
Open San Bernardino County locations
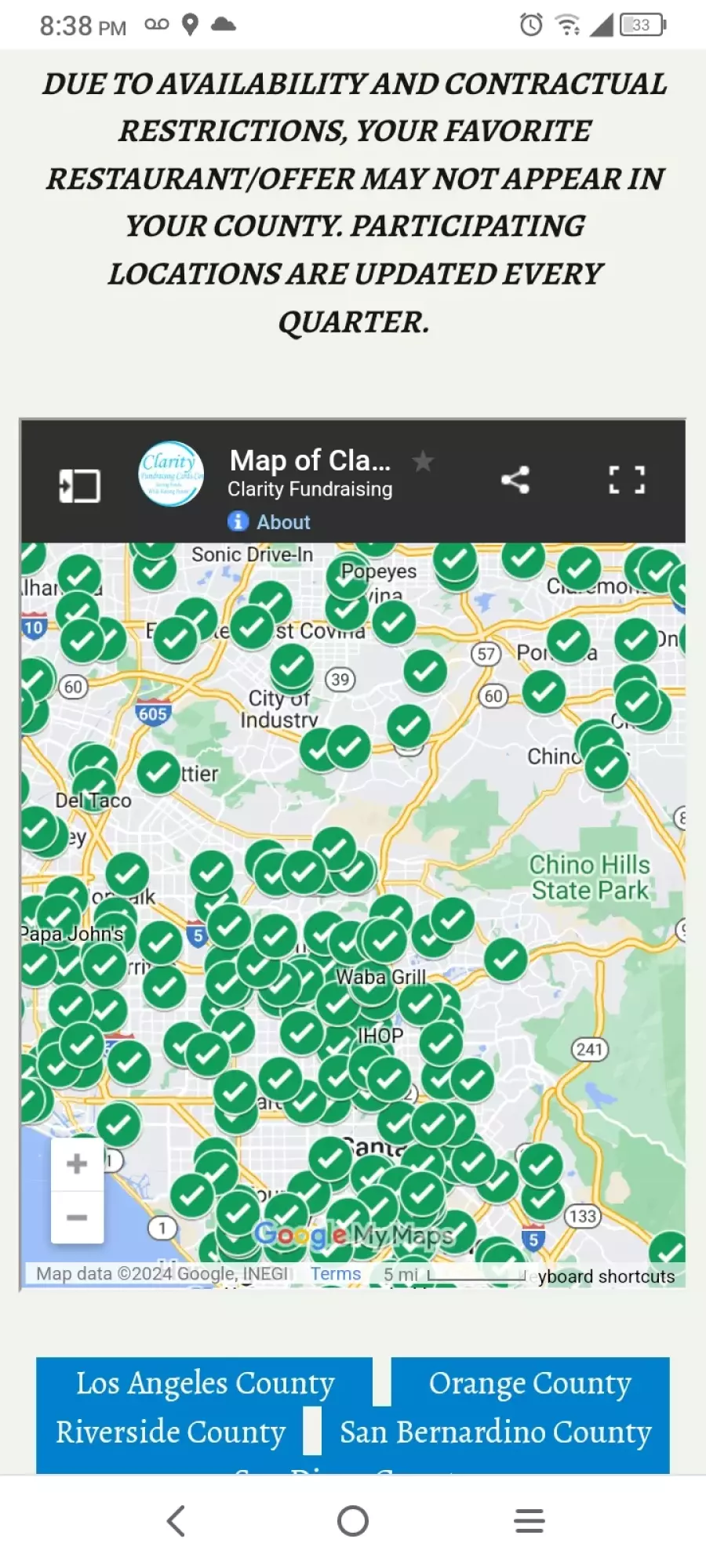pos(496,1432)
